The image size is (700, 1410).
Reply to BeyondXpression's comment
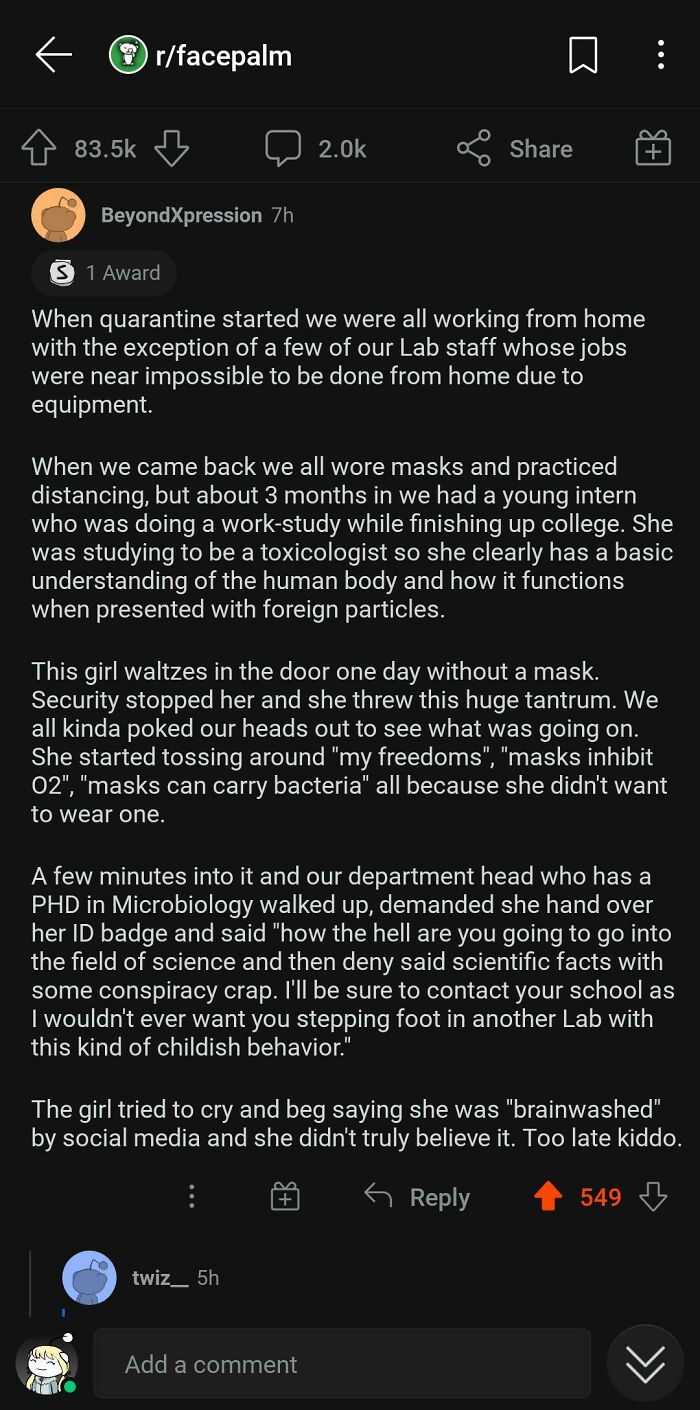click(416, 1196)
